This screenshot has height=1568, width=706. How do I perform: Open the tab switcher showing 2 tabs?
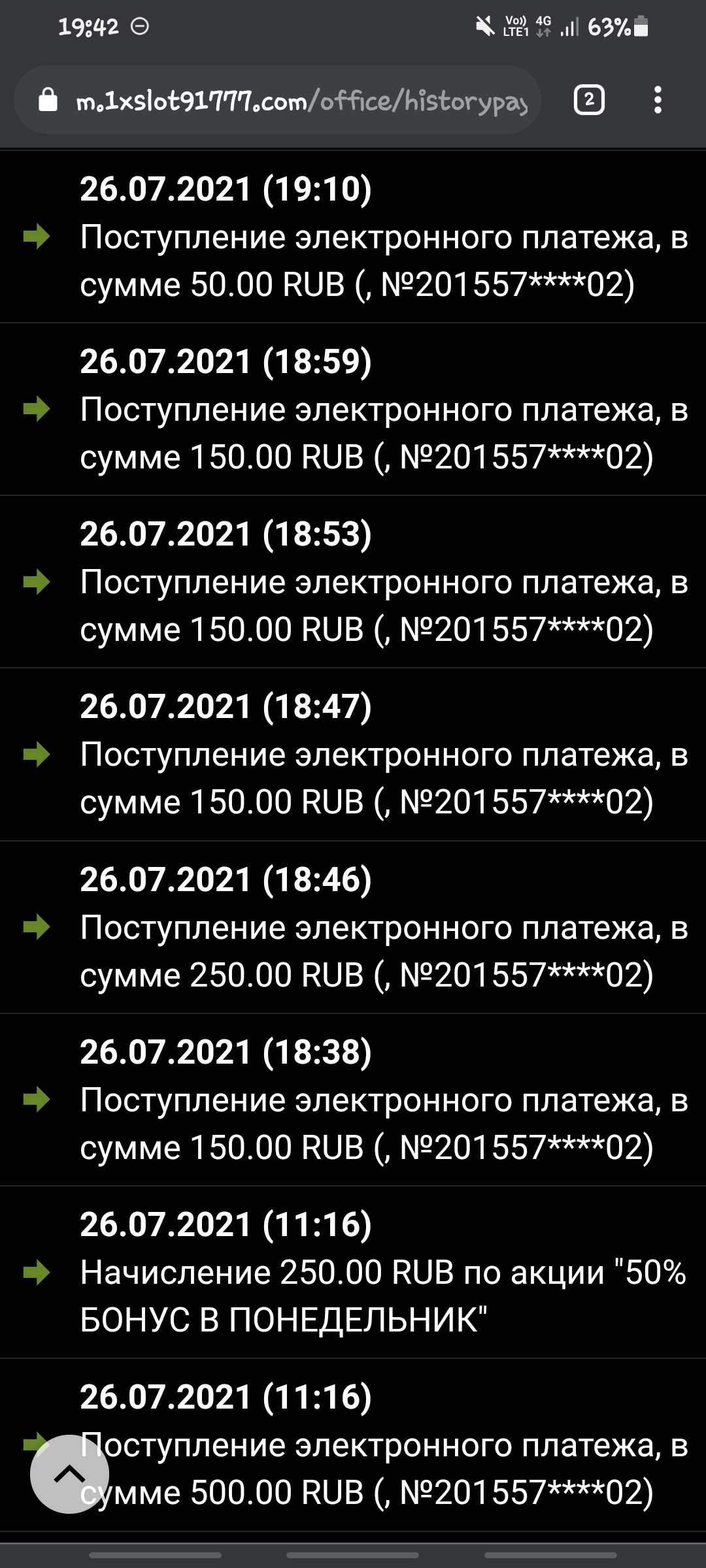tap(588, 101)
